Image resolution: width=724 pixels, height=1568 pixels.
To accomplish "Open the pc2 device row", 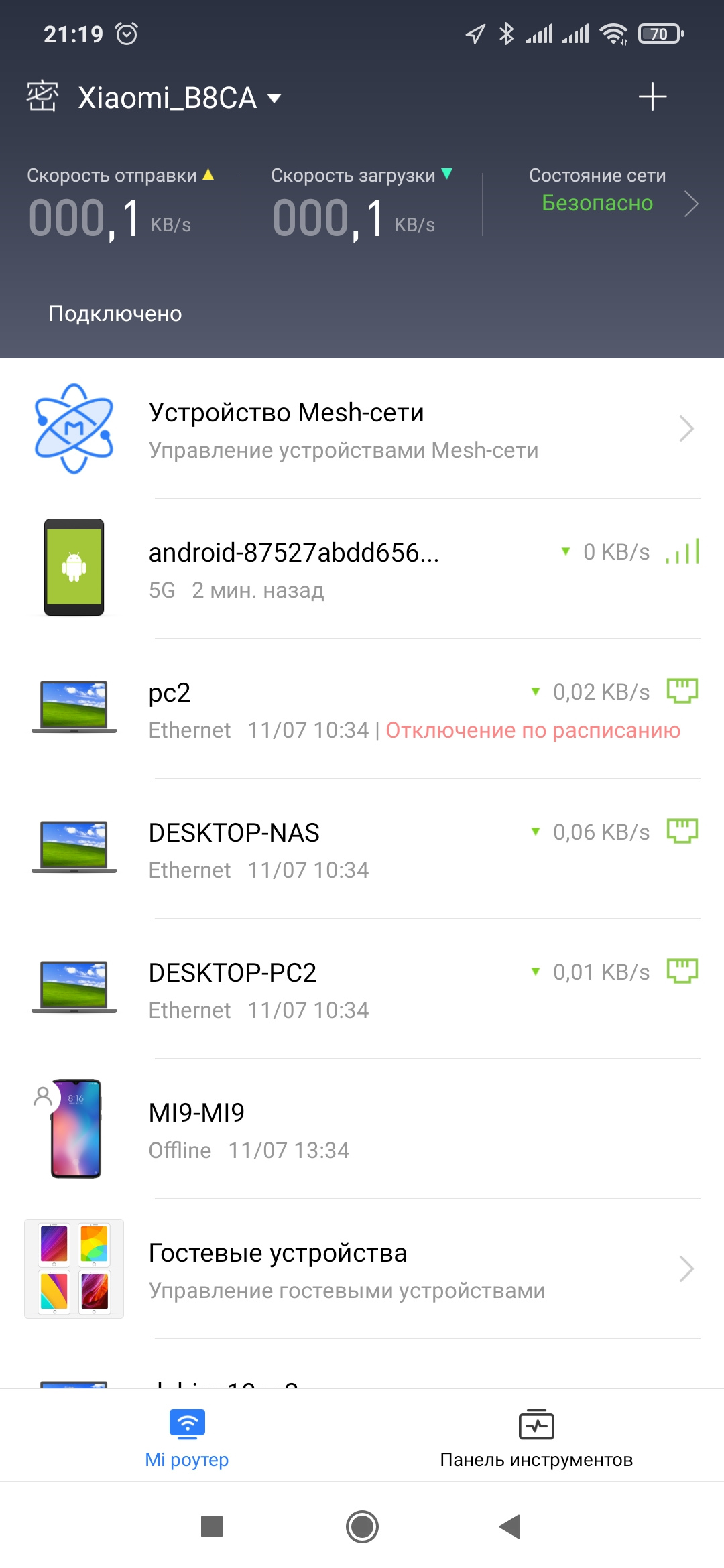I will click(362, 710).
